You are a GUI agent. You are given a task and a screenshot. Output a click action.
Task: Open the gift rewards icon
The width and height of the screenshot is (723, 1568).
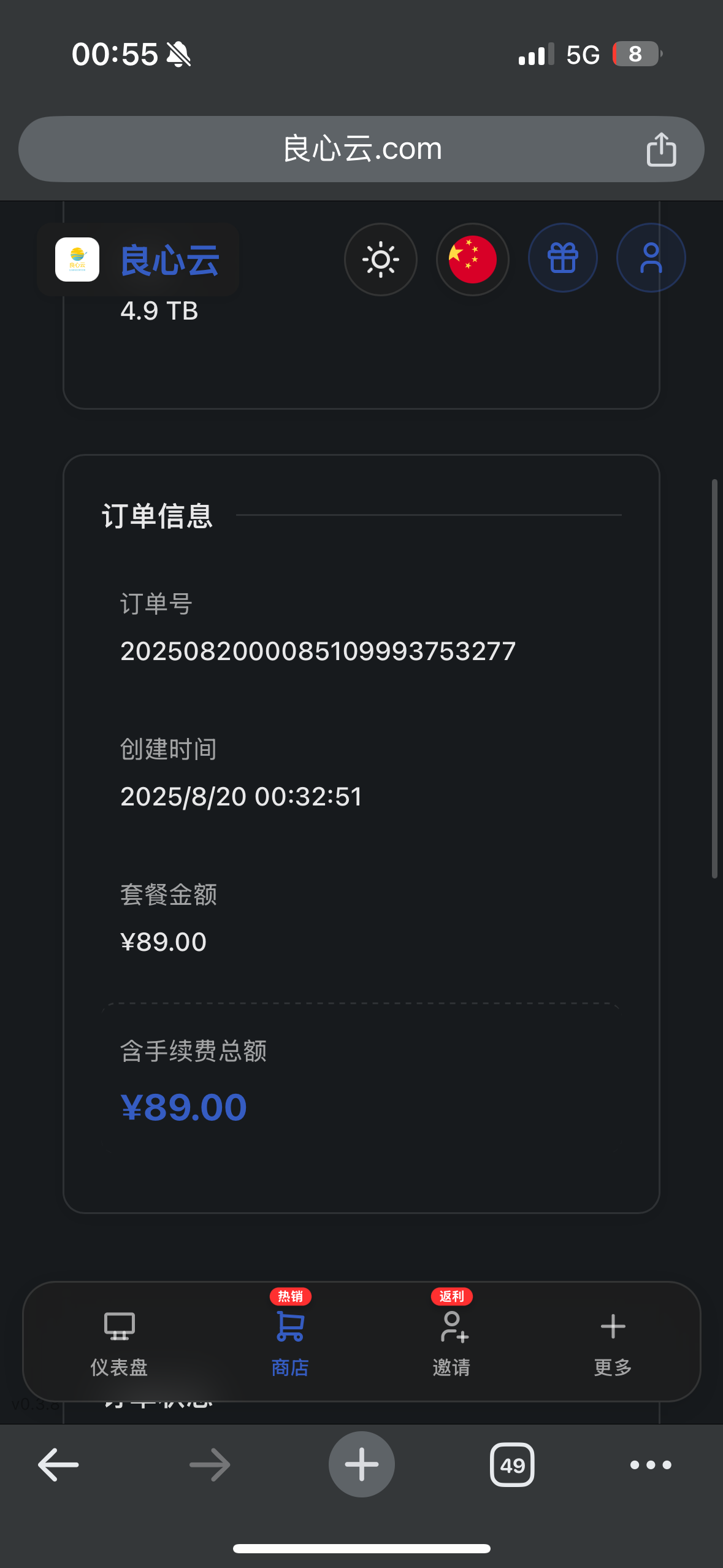pyautogui.click(x=562, y=258)
